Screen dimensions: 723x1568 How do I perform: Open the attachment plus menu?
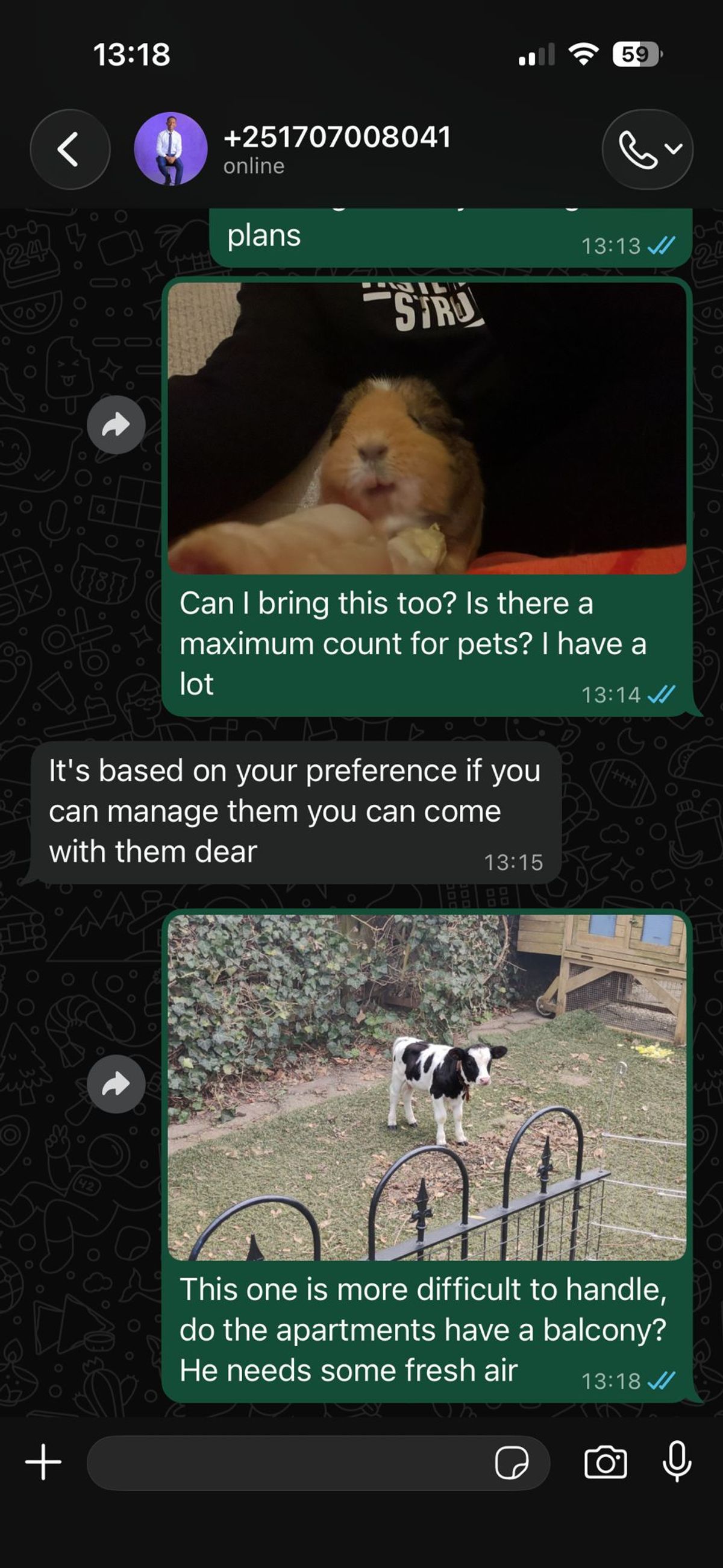[43, 1461]
